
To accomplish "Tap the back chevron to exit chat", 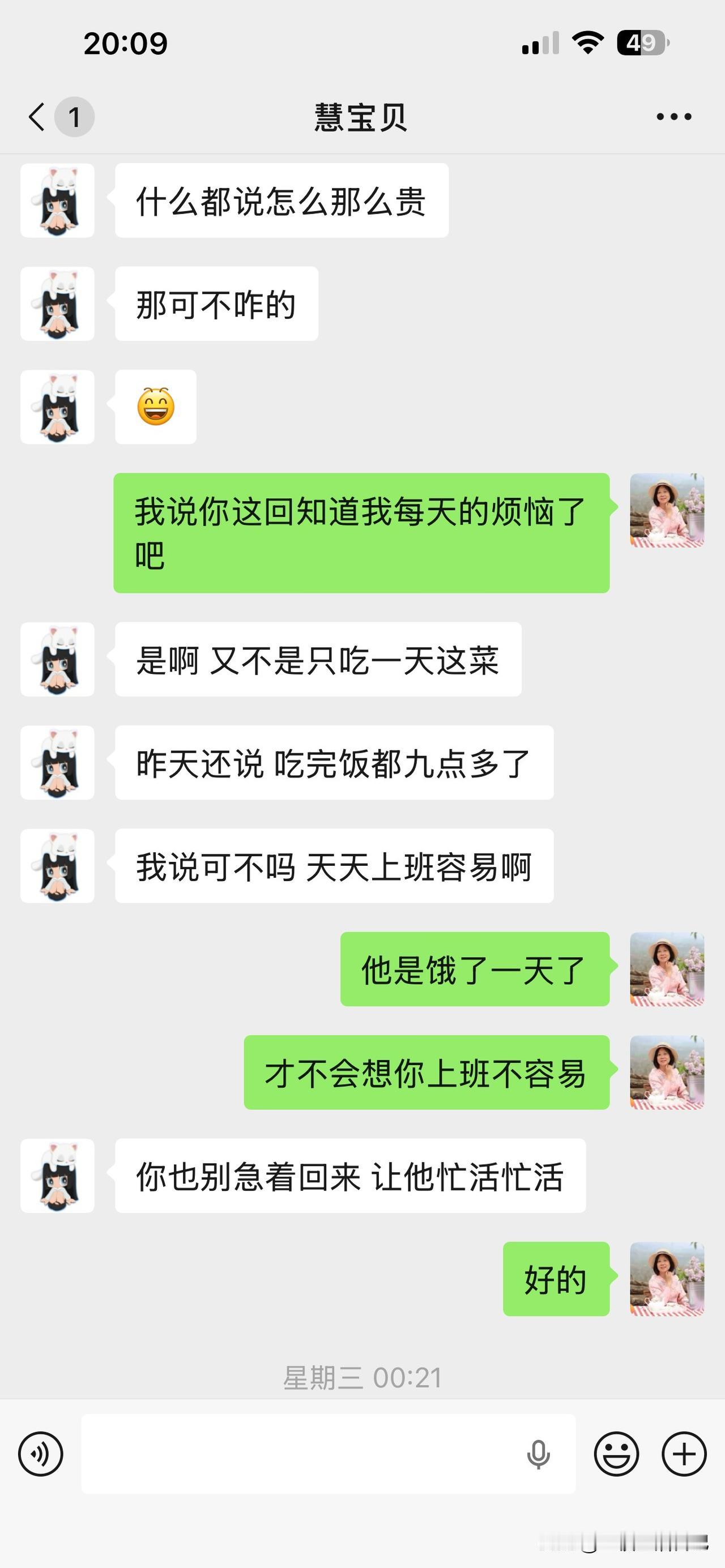I will 35,116.
